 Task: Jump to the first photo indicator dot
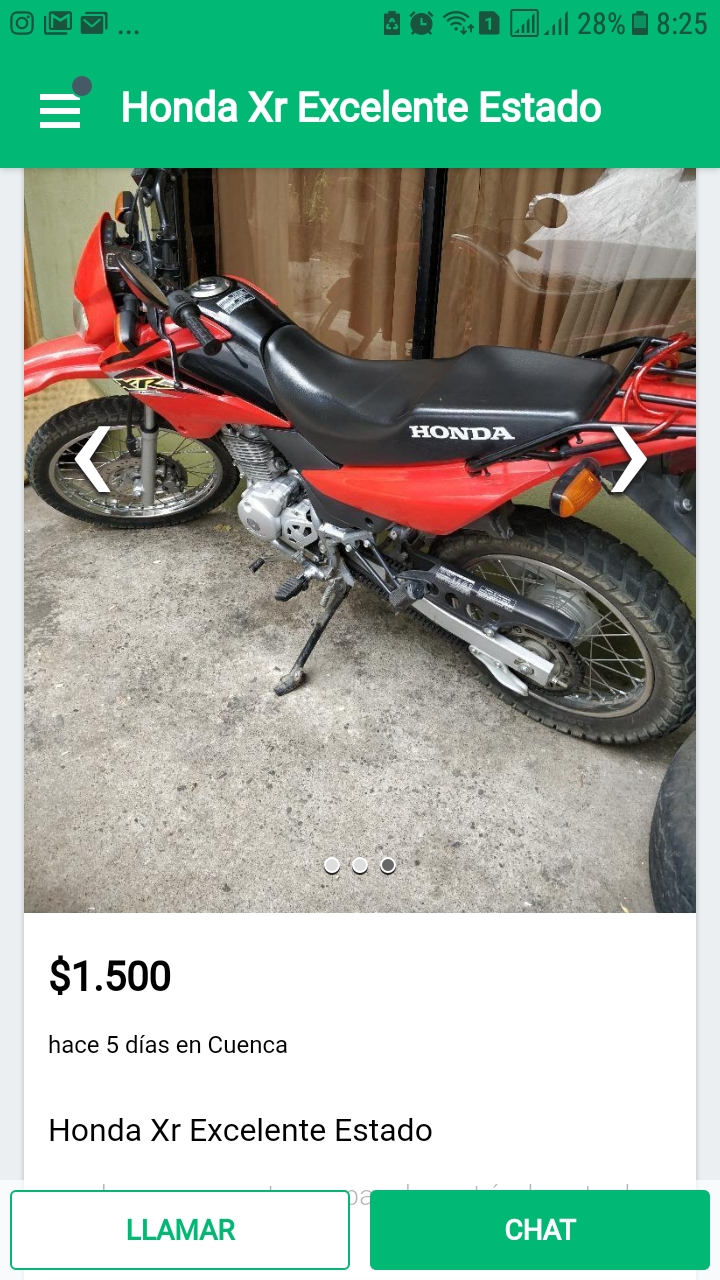(x=332, y=865)
